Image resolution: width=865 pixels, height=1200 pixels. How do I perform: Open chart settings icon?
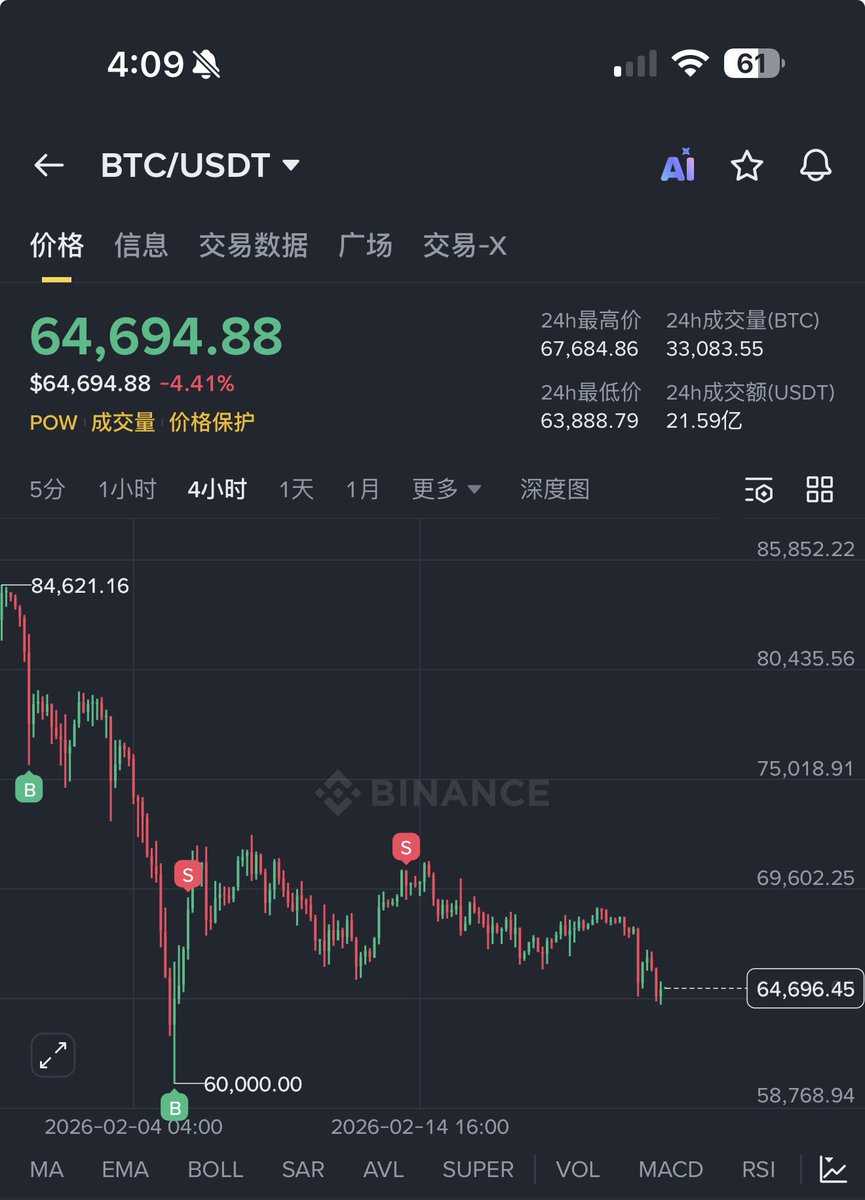[759, 489]
